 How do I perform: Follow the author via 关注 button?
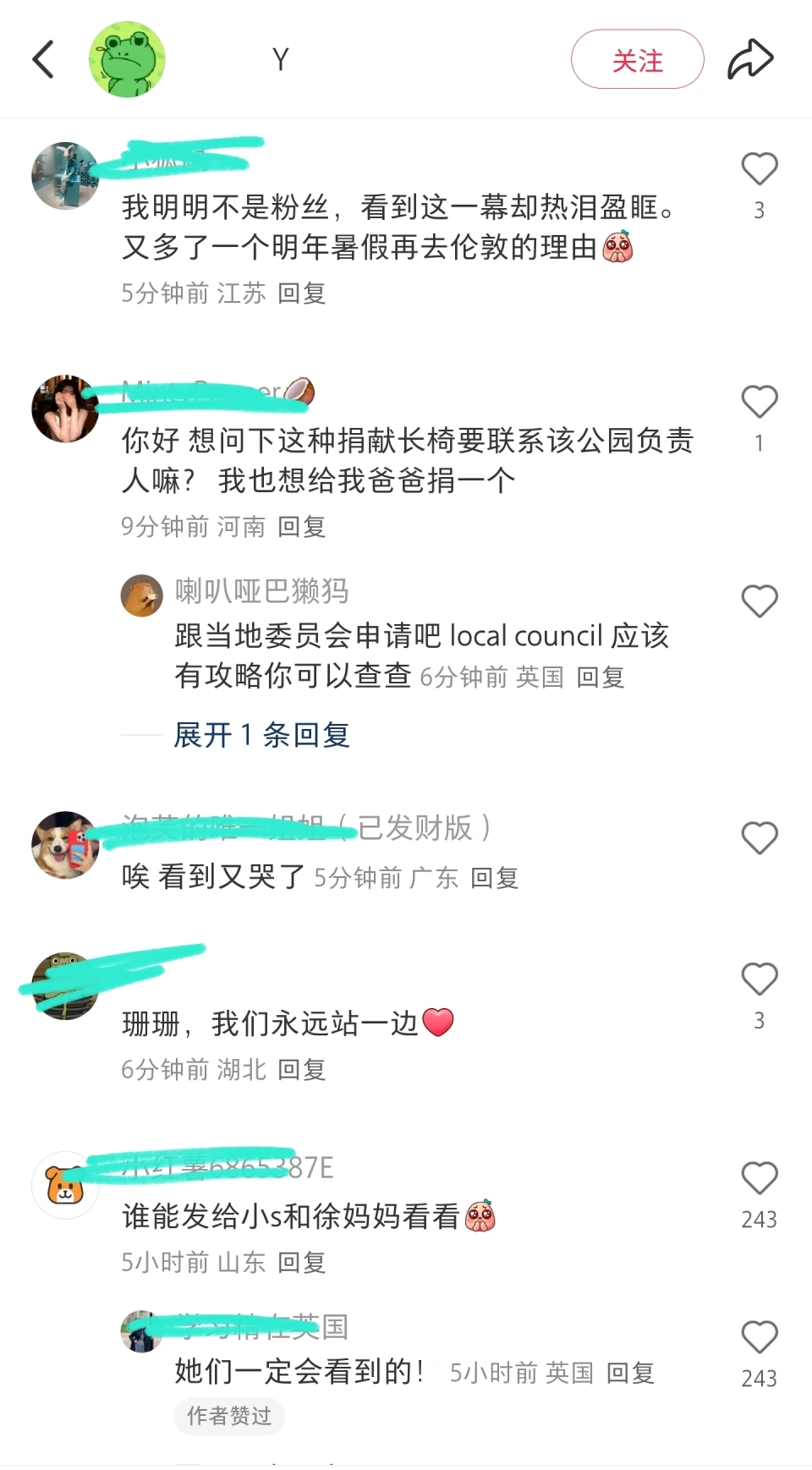tap(637, 59)
